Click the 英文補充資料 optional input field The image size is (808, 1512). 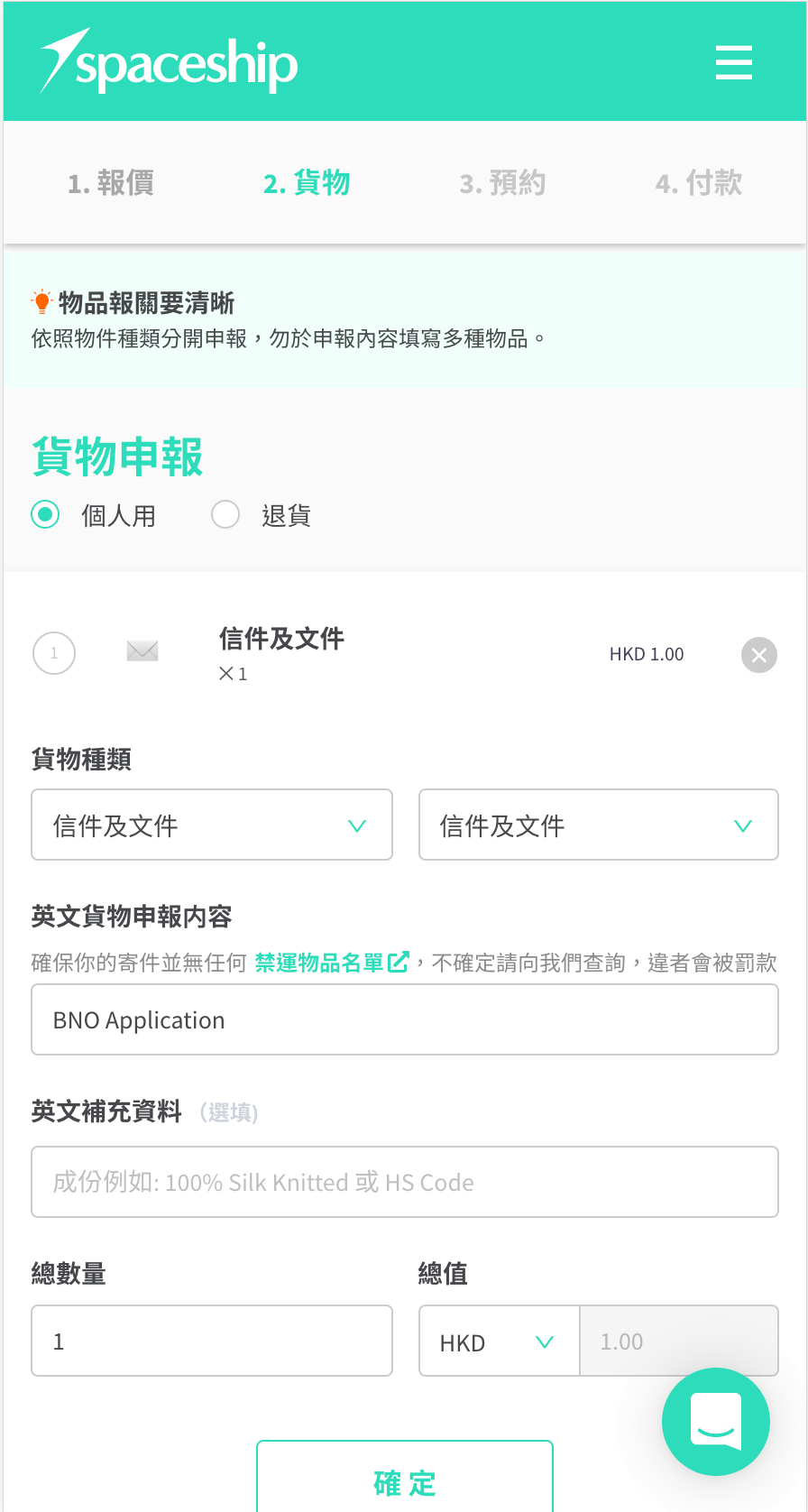404,1182
